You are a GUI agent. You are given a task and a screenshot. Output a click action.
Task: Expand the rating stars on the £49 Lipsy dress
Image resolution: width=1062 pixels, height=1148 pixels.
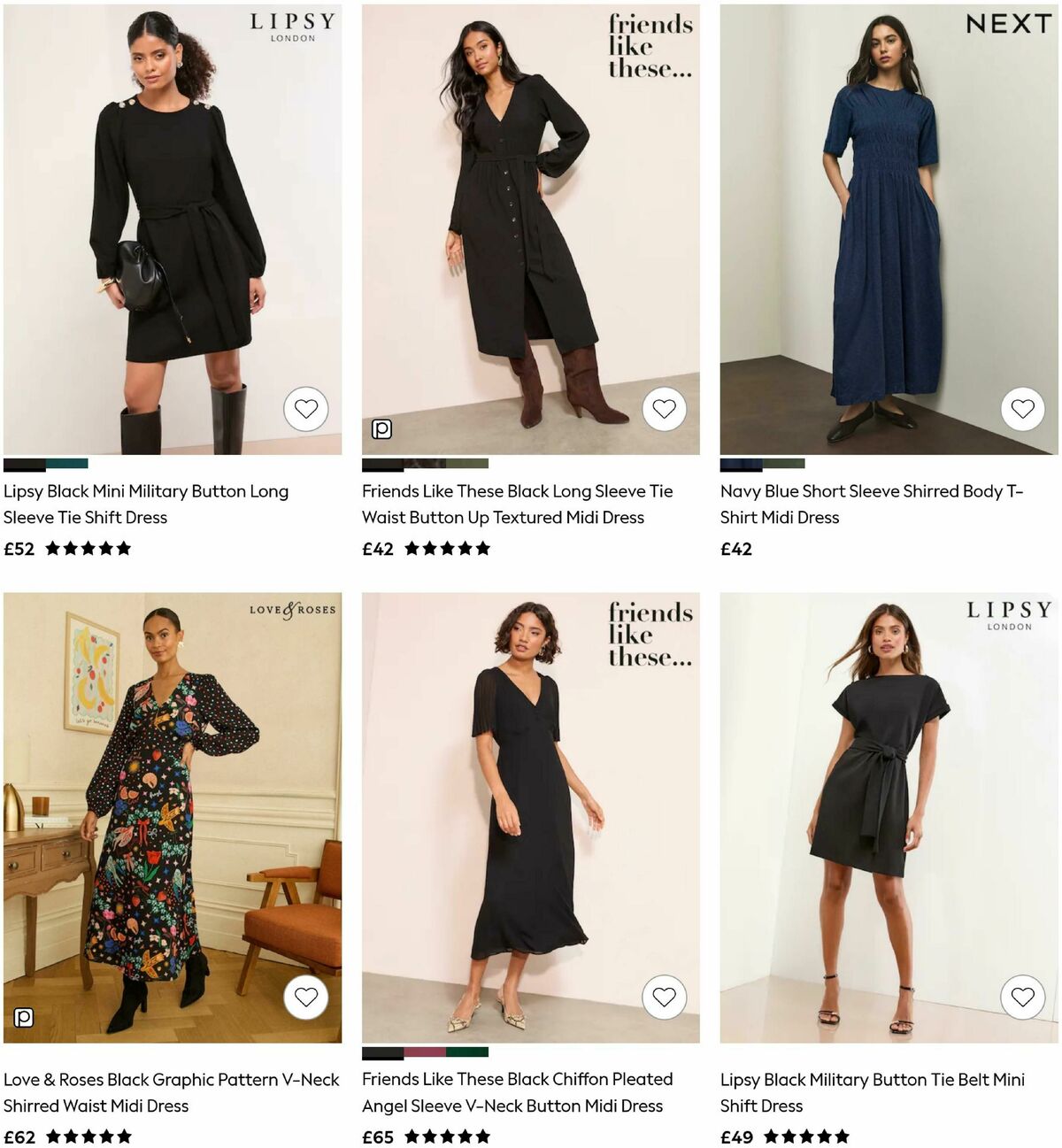pos(807,1136)
